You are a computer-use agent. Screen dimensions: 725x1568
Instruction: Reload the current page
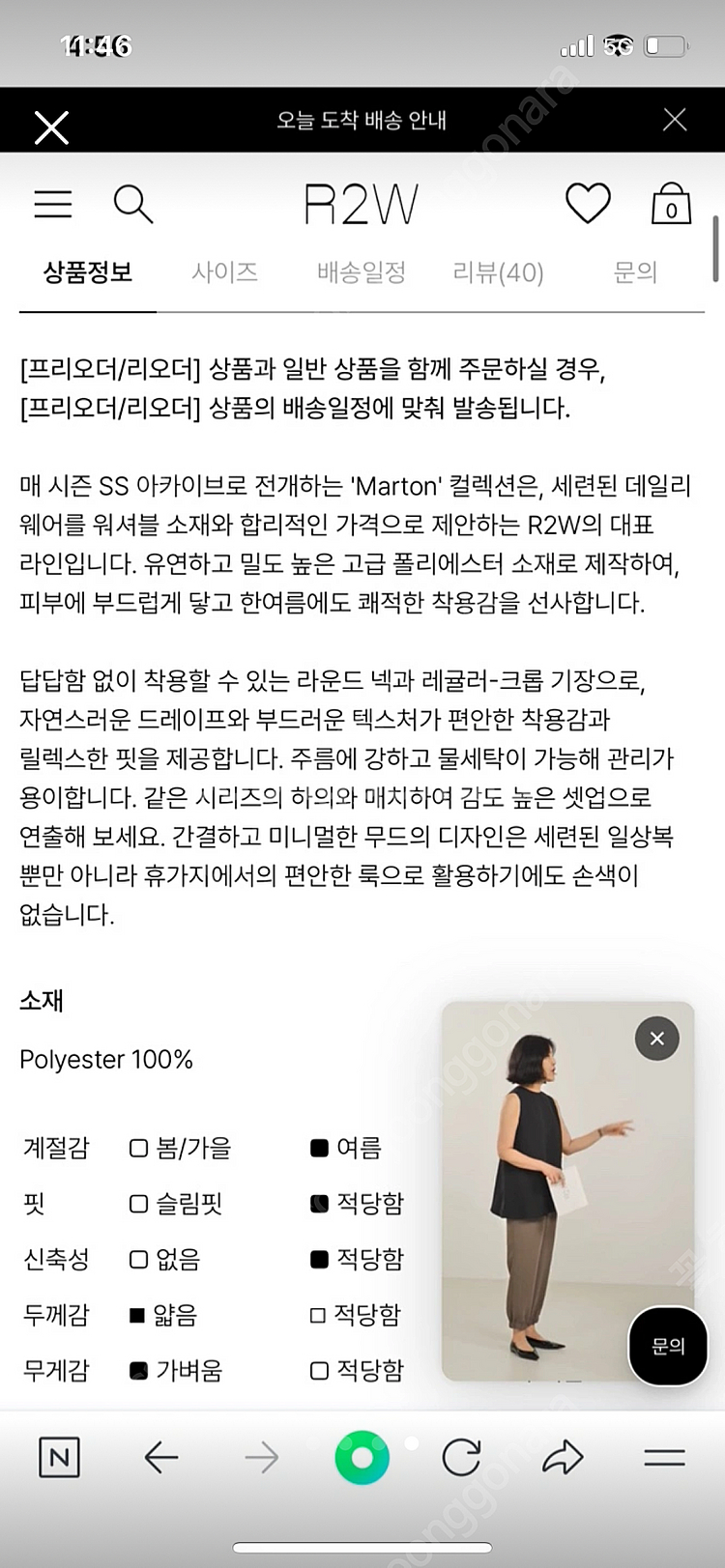click(x=462, y=1457)
